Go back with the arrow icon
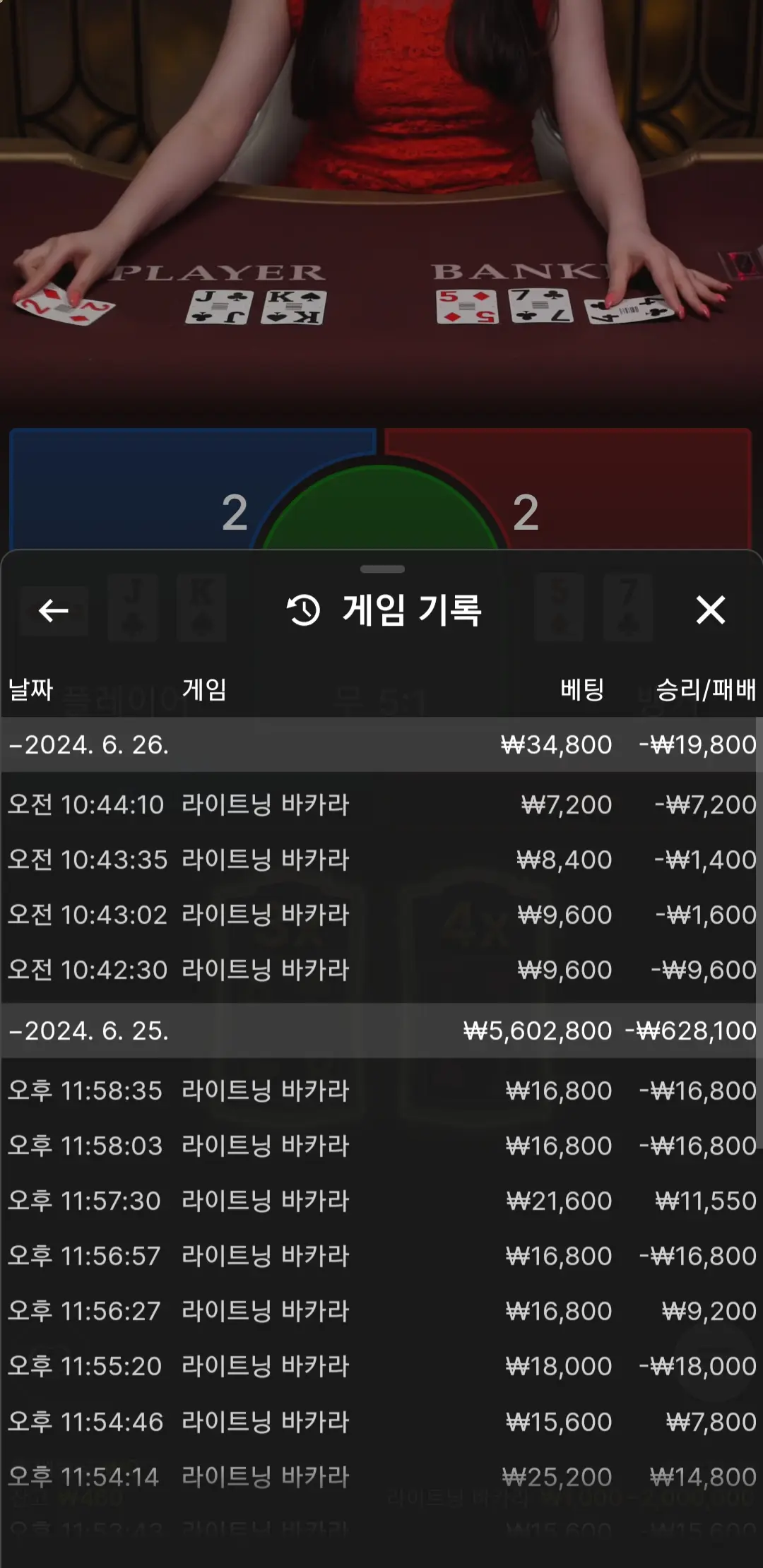Viewport: 763px width, 1568px height. click(53, 610)
